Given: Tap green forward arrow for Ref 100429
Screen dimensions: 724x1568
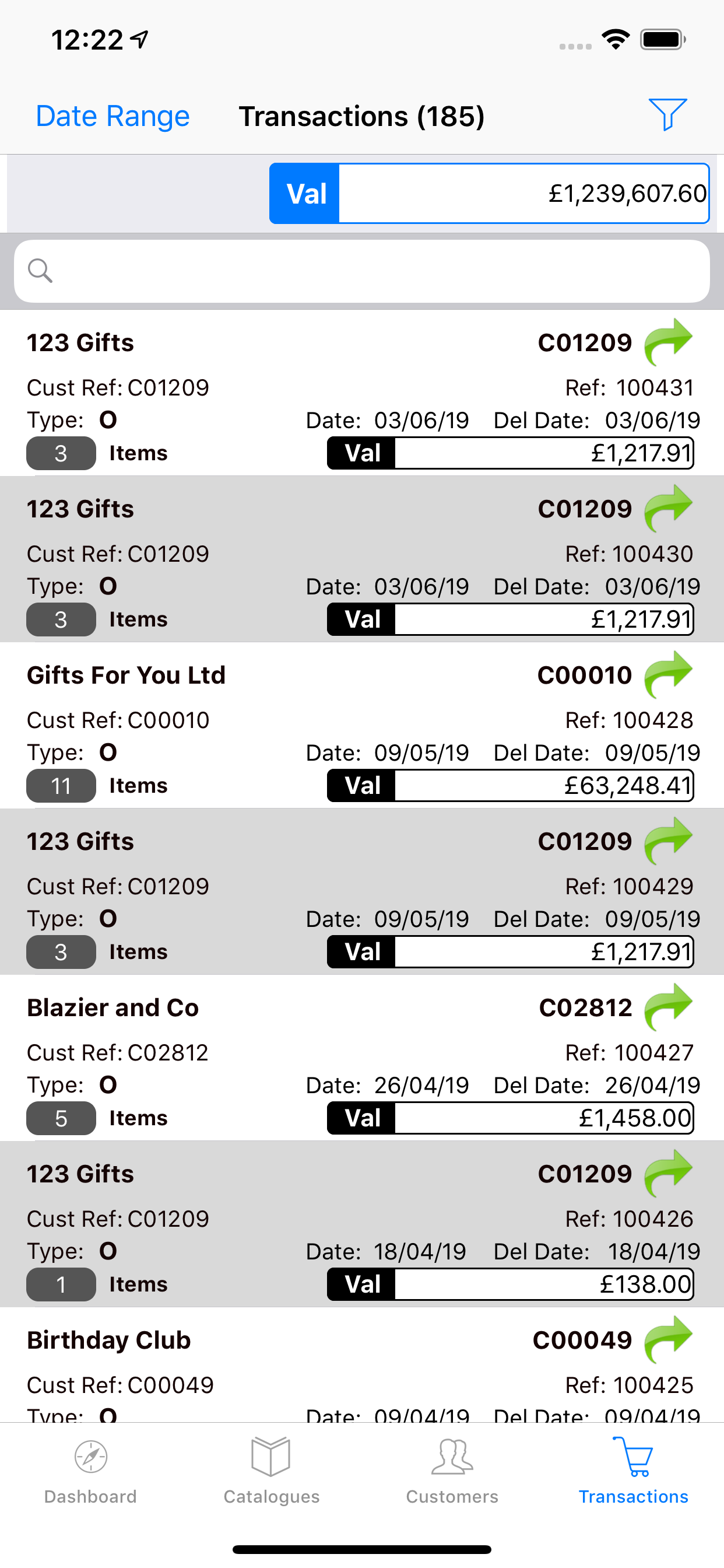Looking at the screenshot, I should click(x=668, y=841).
